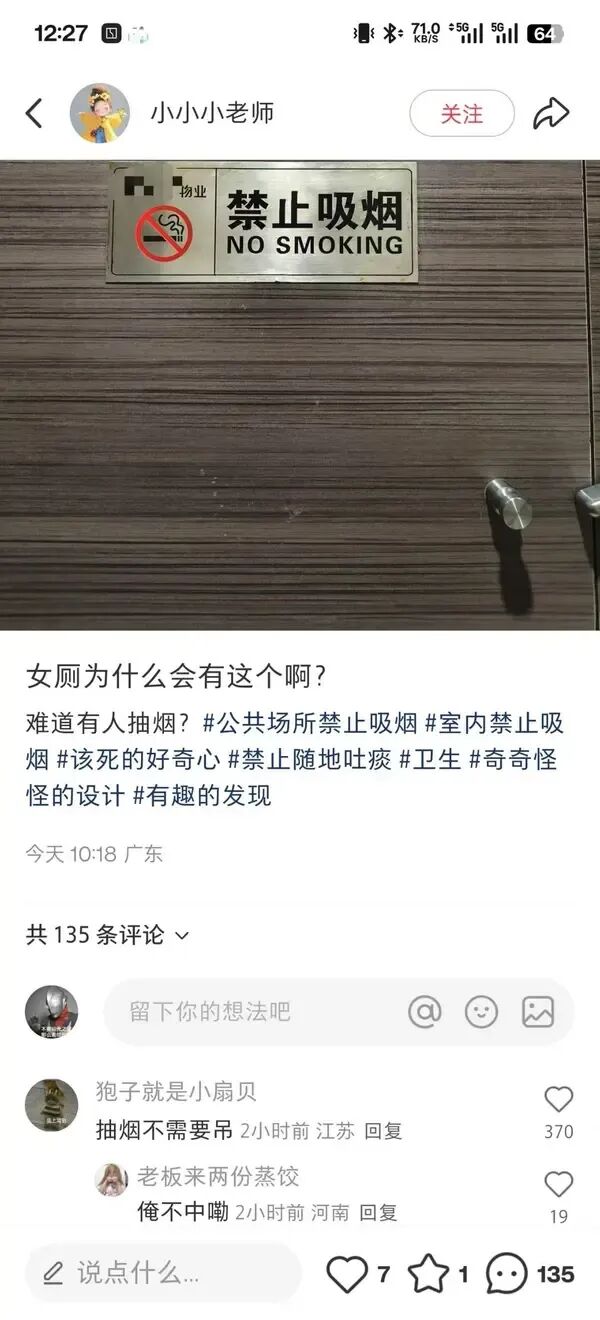The image size is (600, 1320).
Task: Expand the 共 135 条评论 sort dropdown
Action: tap(182, 935)
